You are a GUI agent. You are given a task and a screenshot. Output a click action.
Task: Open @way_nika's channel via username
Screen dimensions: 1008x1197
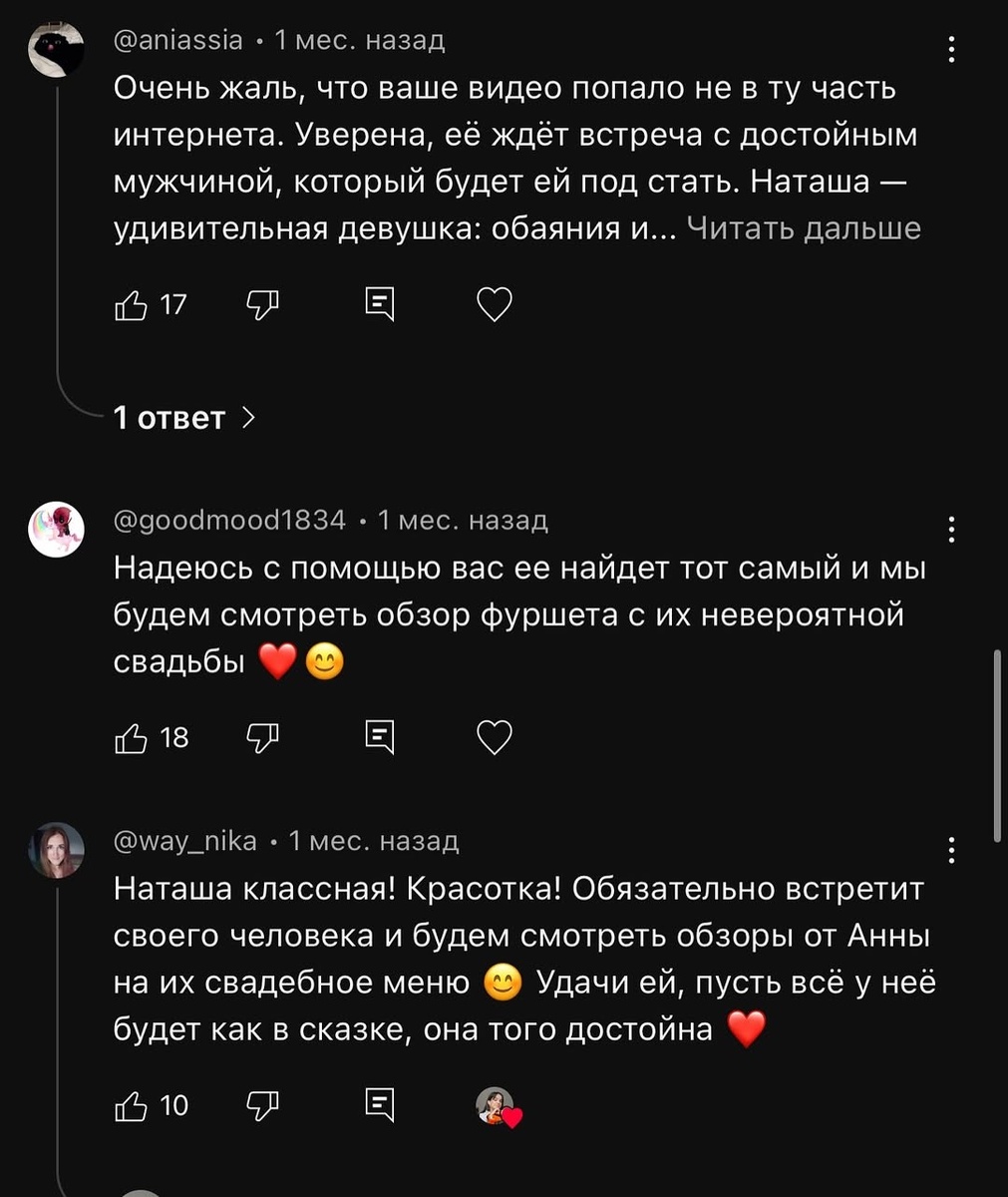(184, 841)
